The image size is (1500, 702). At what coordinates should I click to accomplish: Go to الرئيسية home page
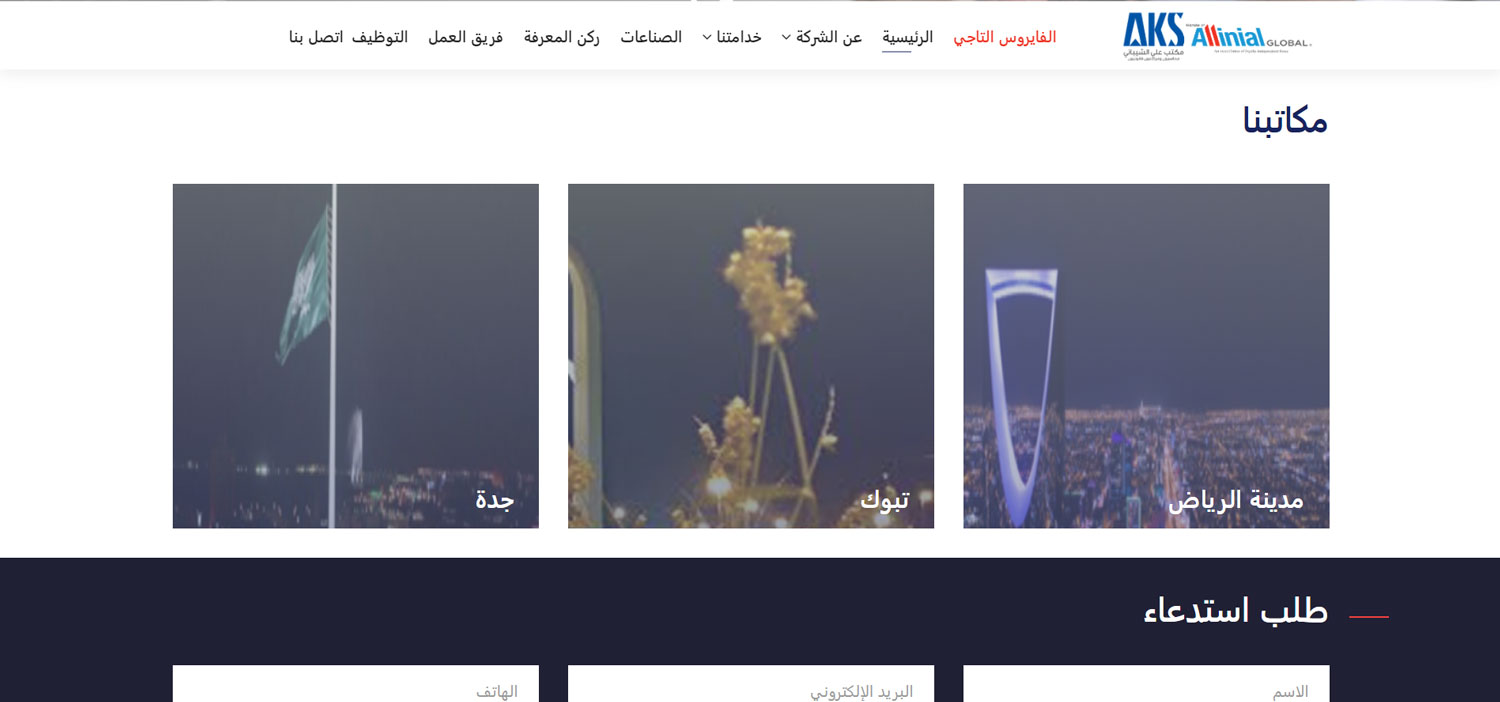click(907, 37)
